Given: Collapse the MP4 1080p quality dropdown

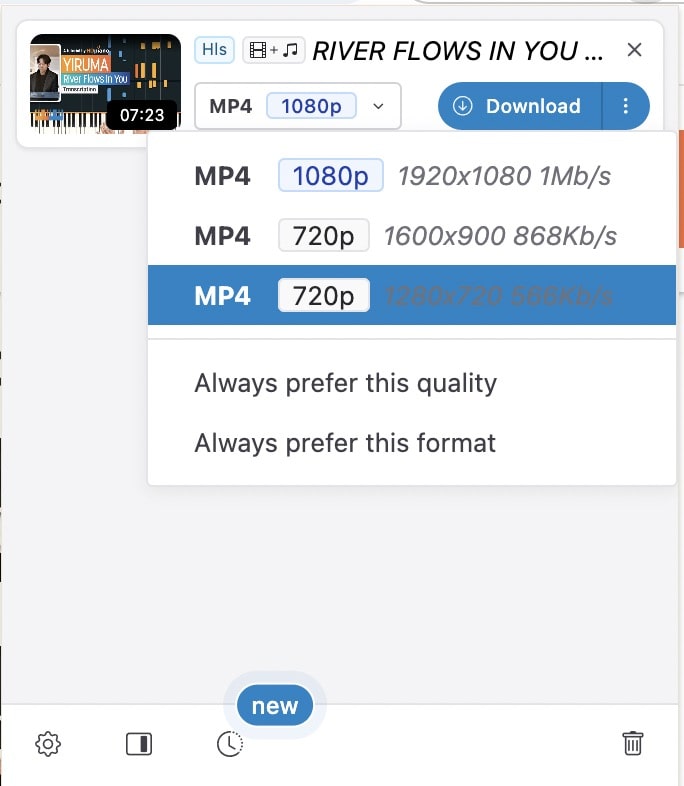Looking at the screenshot, I should (x=298, y=106).
